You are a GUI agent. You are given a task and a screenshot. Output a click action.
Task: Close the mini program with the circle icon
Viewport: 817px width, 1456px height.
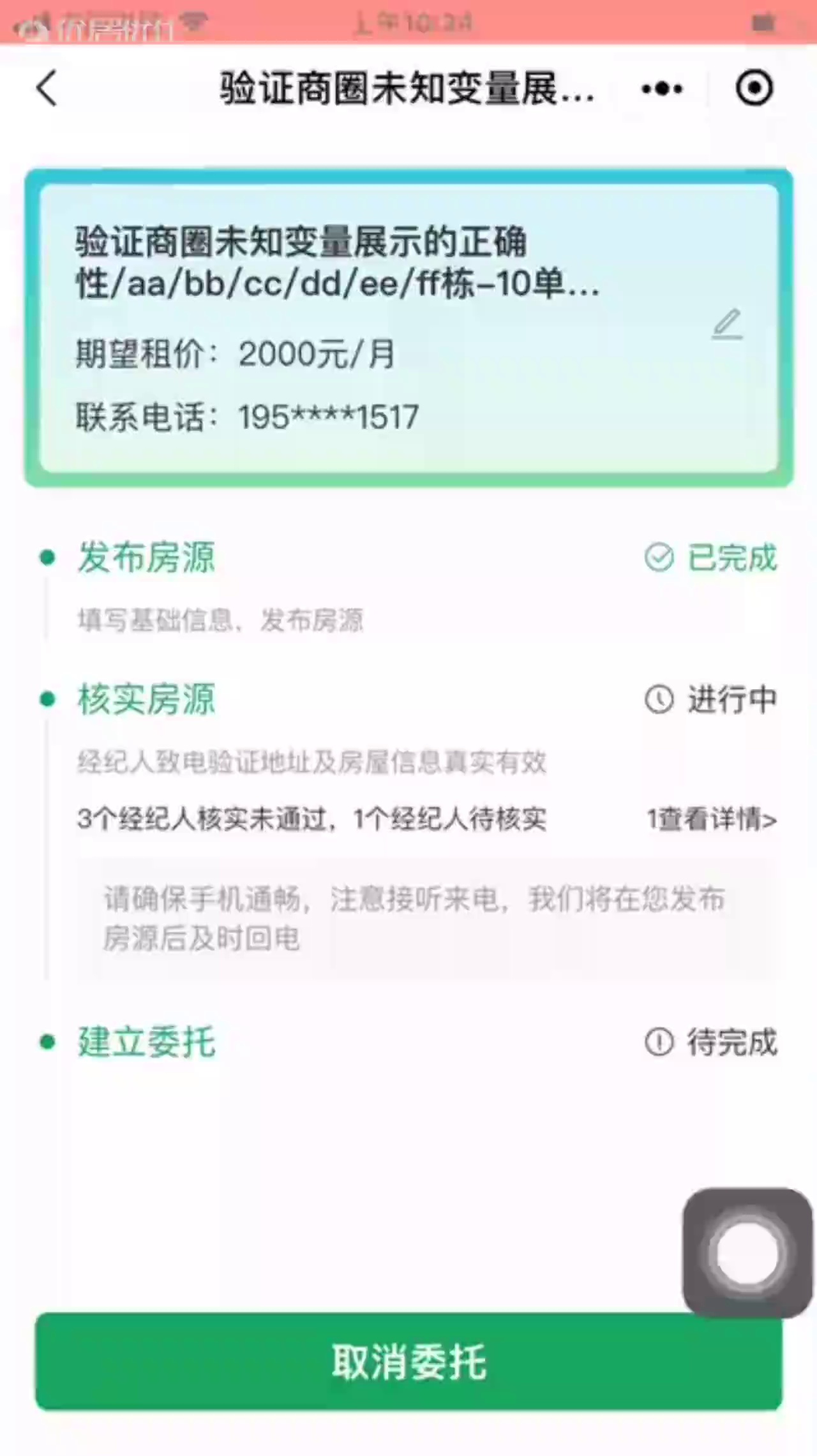click(x=754, y=88)
